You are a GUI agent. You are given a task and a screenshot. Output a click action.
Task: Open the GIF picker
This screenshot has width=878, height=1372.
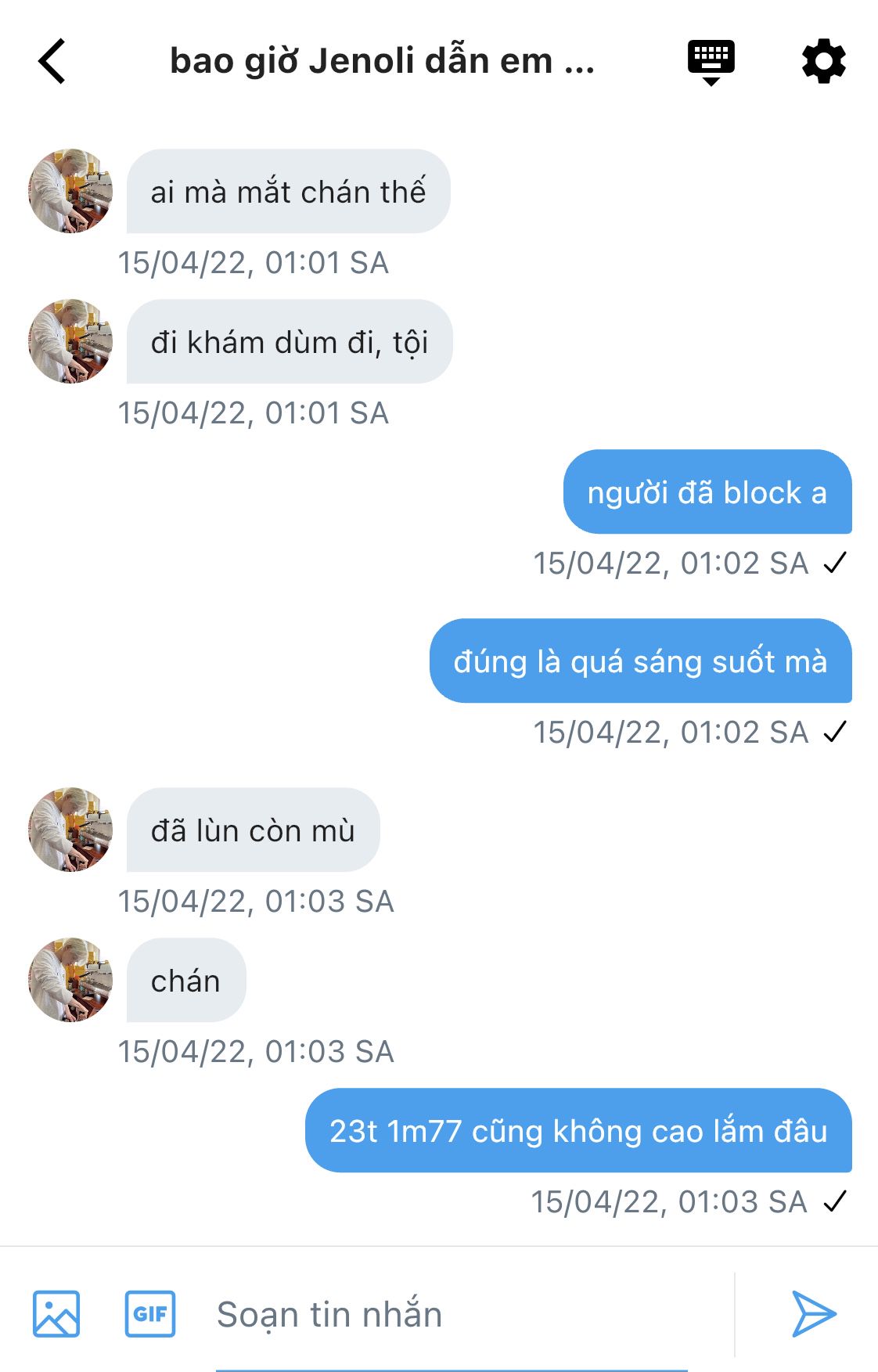click(150, 1313)
